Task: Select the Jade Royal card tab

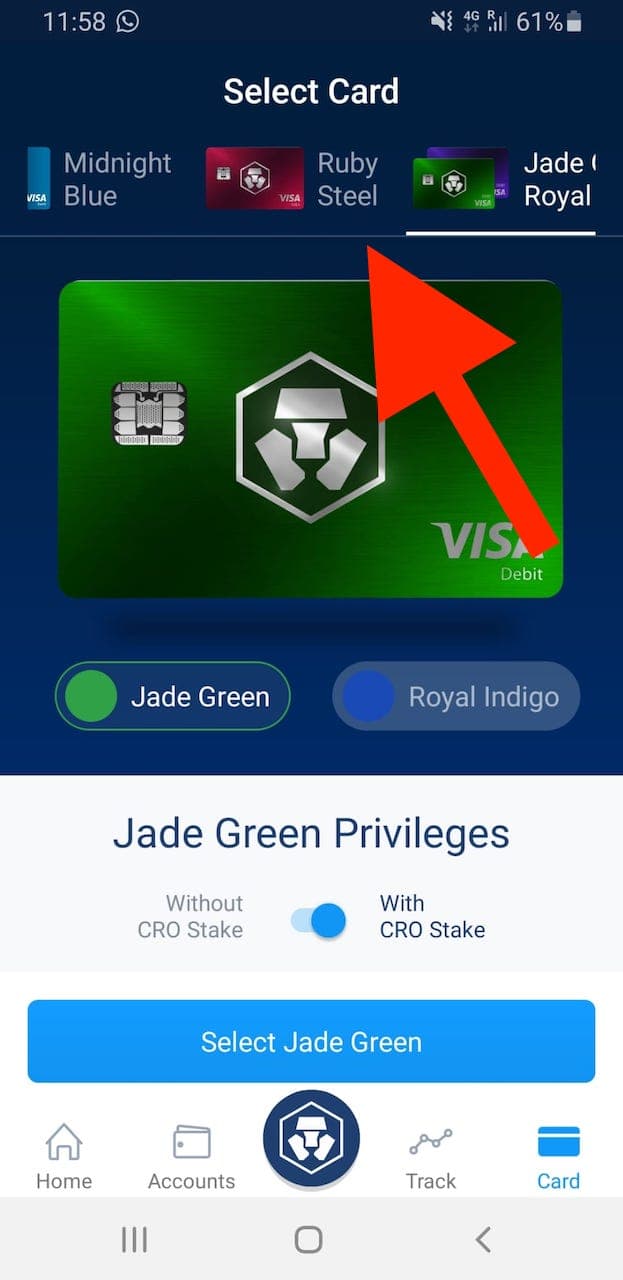Action: coord(504,179)
